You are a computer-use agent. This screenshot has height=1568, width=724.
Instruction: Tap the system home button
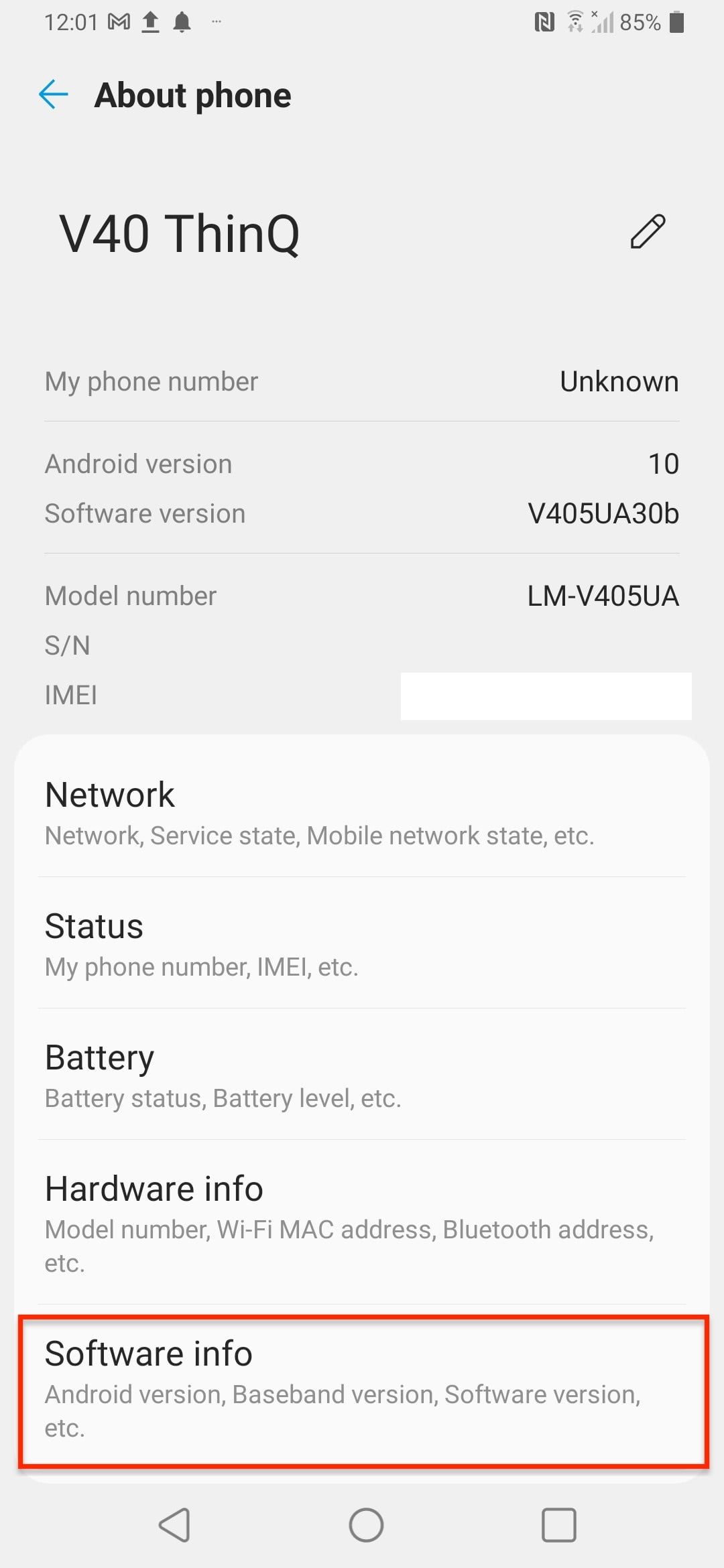pos(366,1525)
